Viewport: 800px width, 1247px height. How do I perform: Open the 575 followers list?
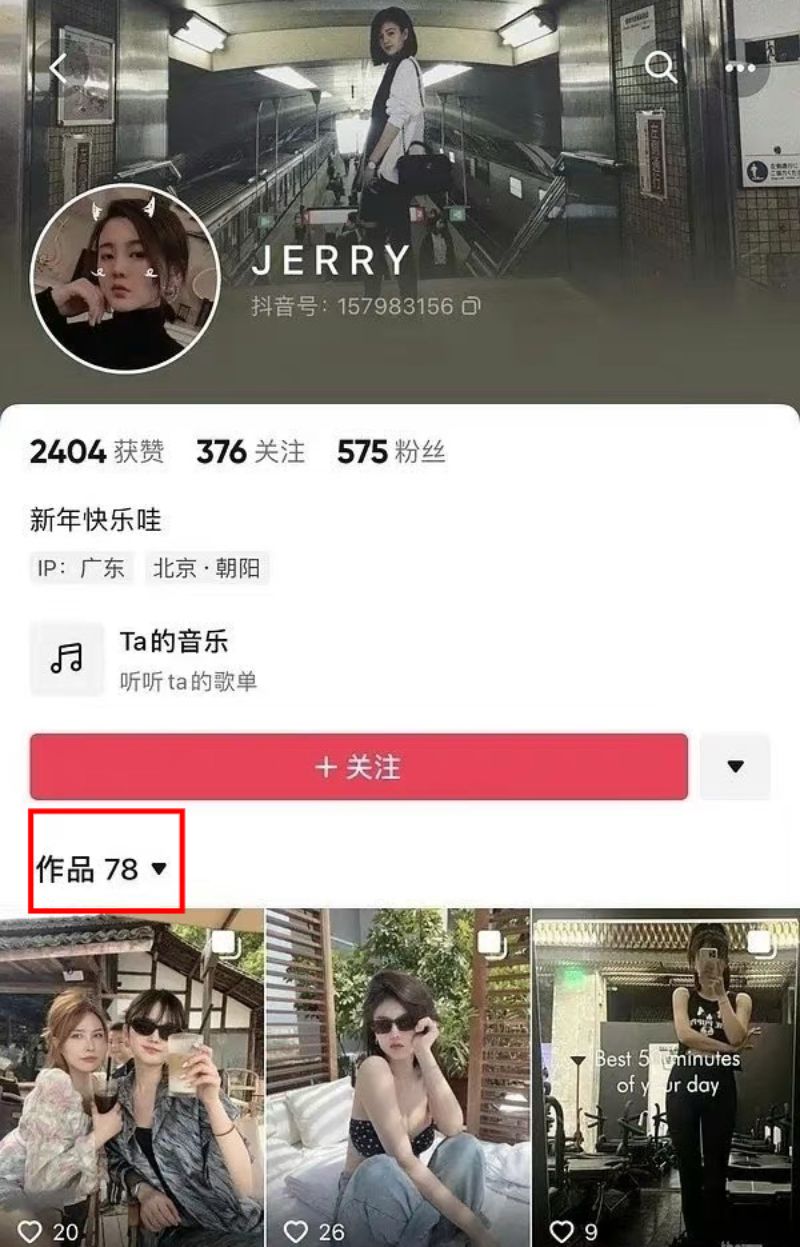pyautogui.click(x=391, y=452)
